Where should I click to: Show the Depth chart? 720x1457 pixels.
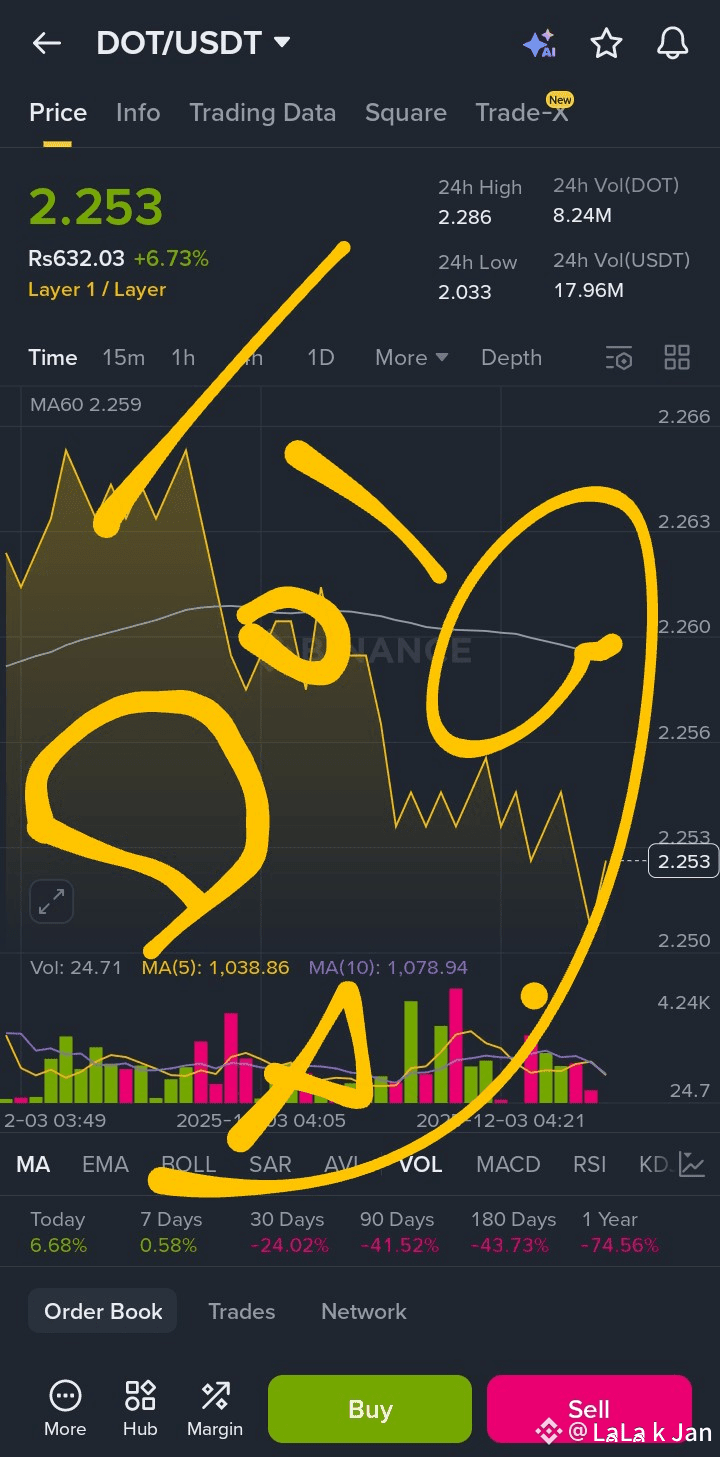click(x=511, y=358)
